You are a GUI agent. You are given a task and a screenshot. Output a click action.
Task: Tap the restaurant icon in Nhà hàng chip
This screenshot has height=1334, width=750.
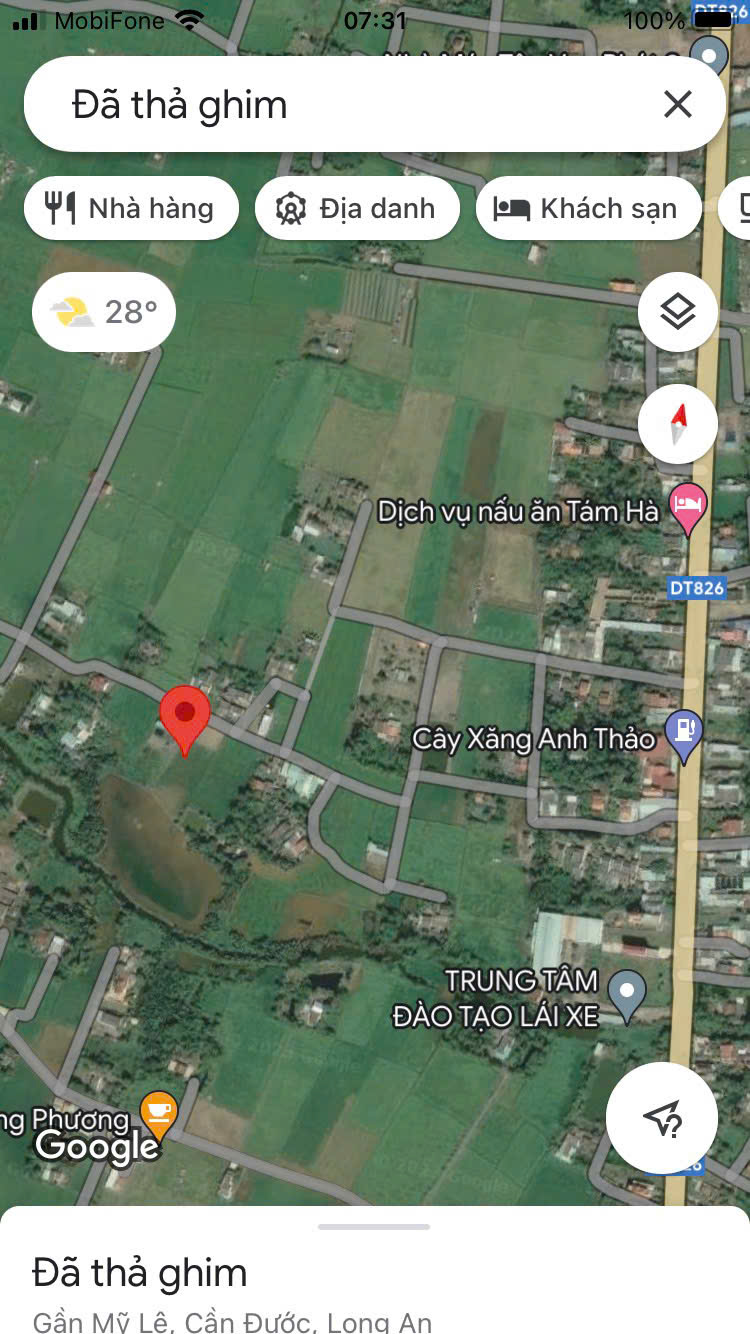click(x=62, y=208)
